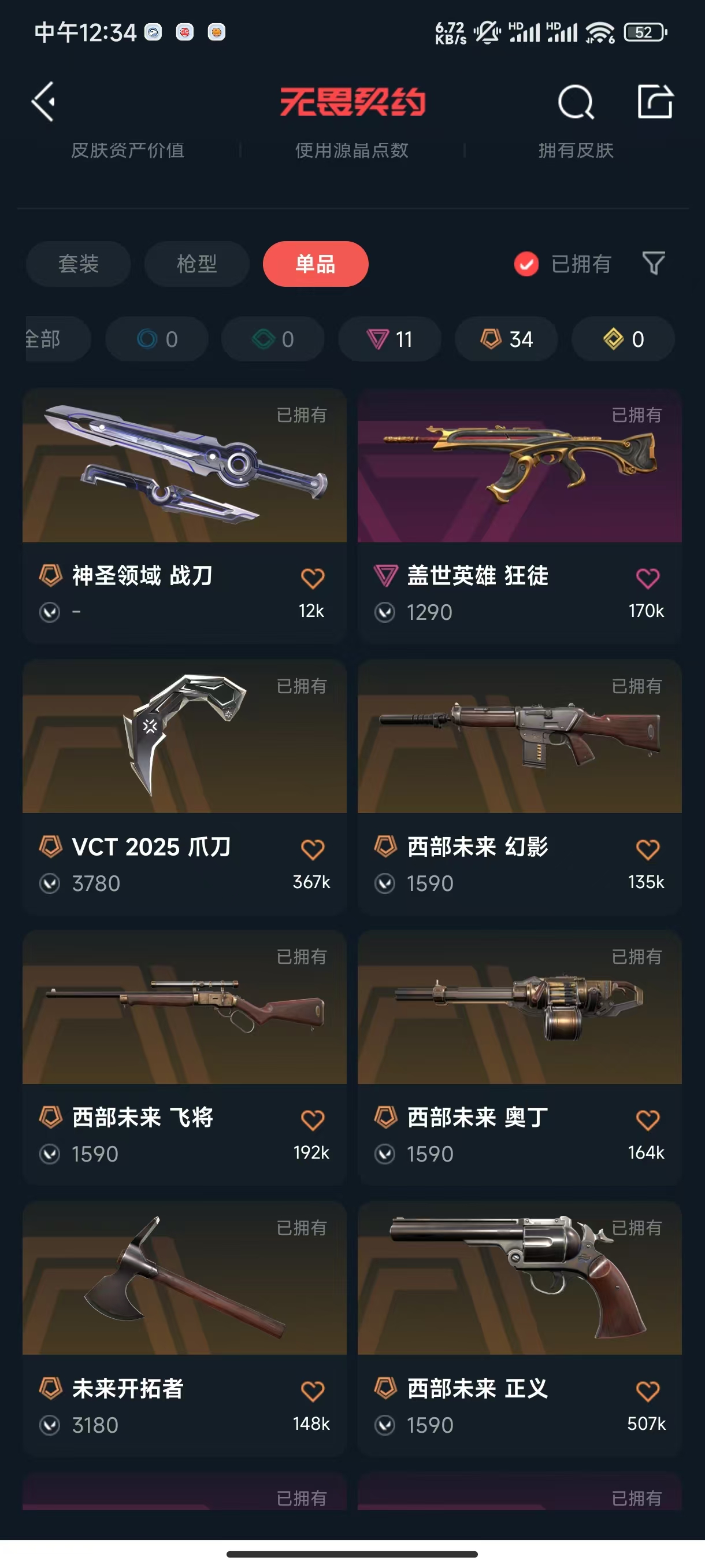Screen dimensions: 705x1568
Task: Like the 西部未来 正义 skin
Action: (647, 1391)
